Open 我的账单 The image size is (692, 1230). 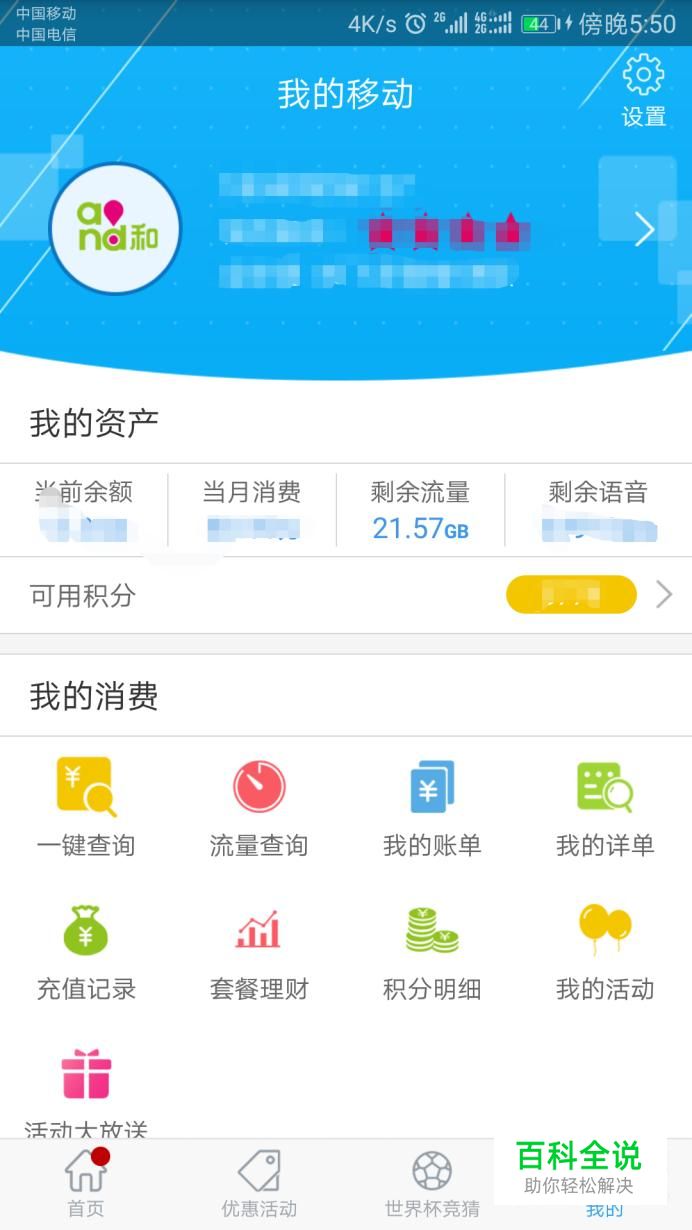[432, 808]
